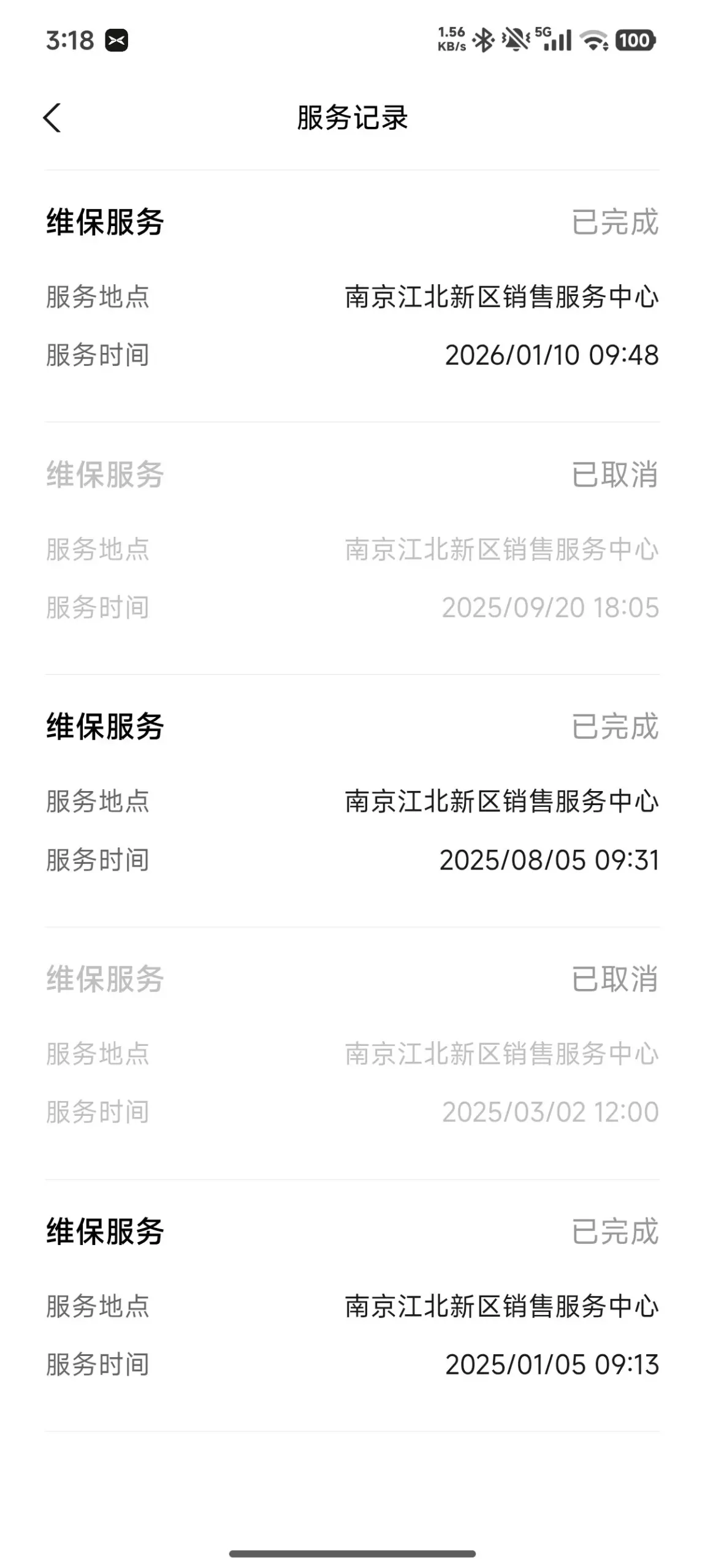
Task: Open the completed service record dated 2026/01/10
Action: (x=352, y=295)
